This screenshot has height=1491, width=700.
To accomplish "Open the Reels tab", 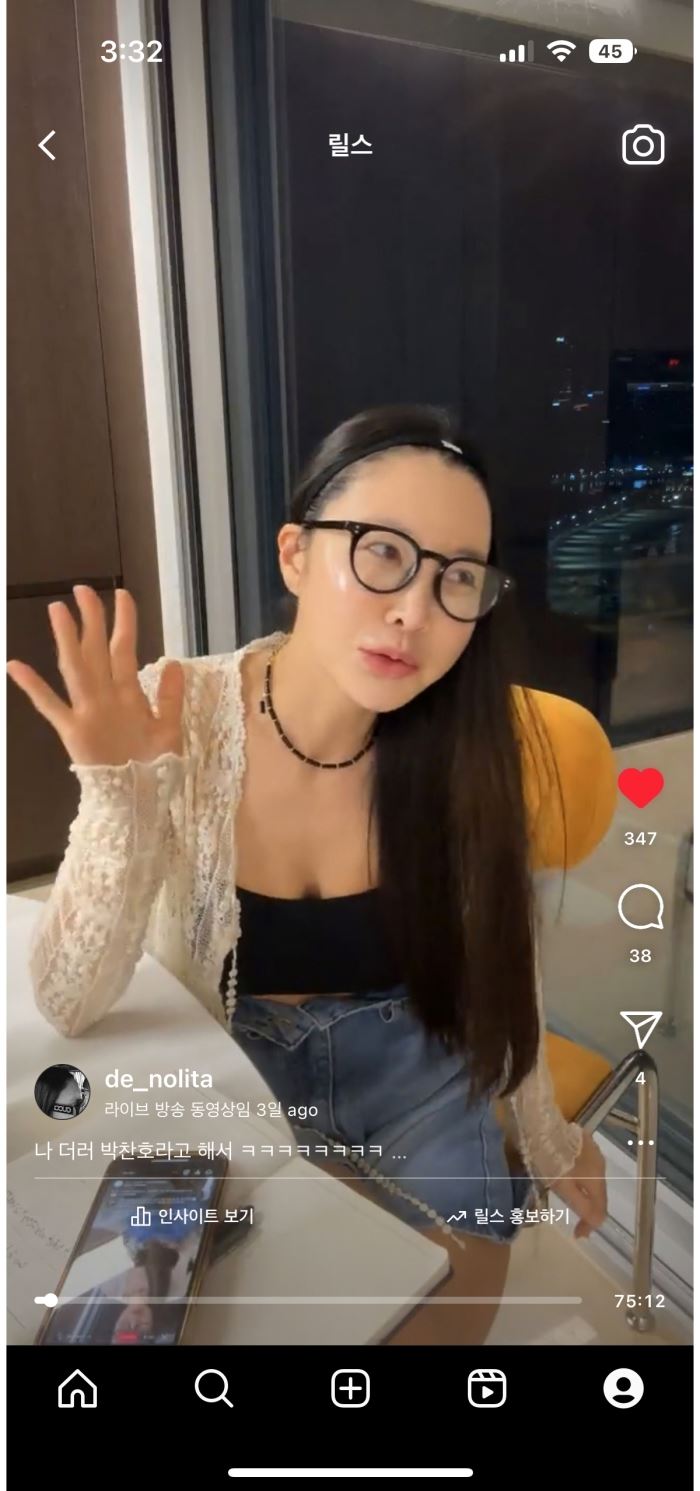I will click(x=487, y=1389).
